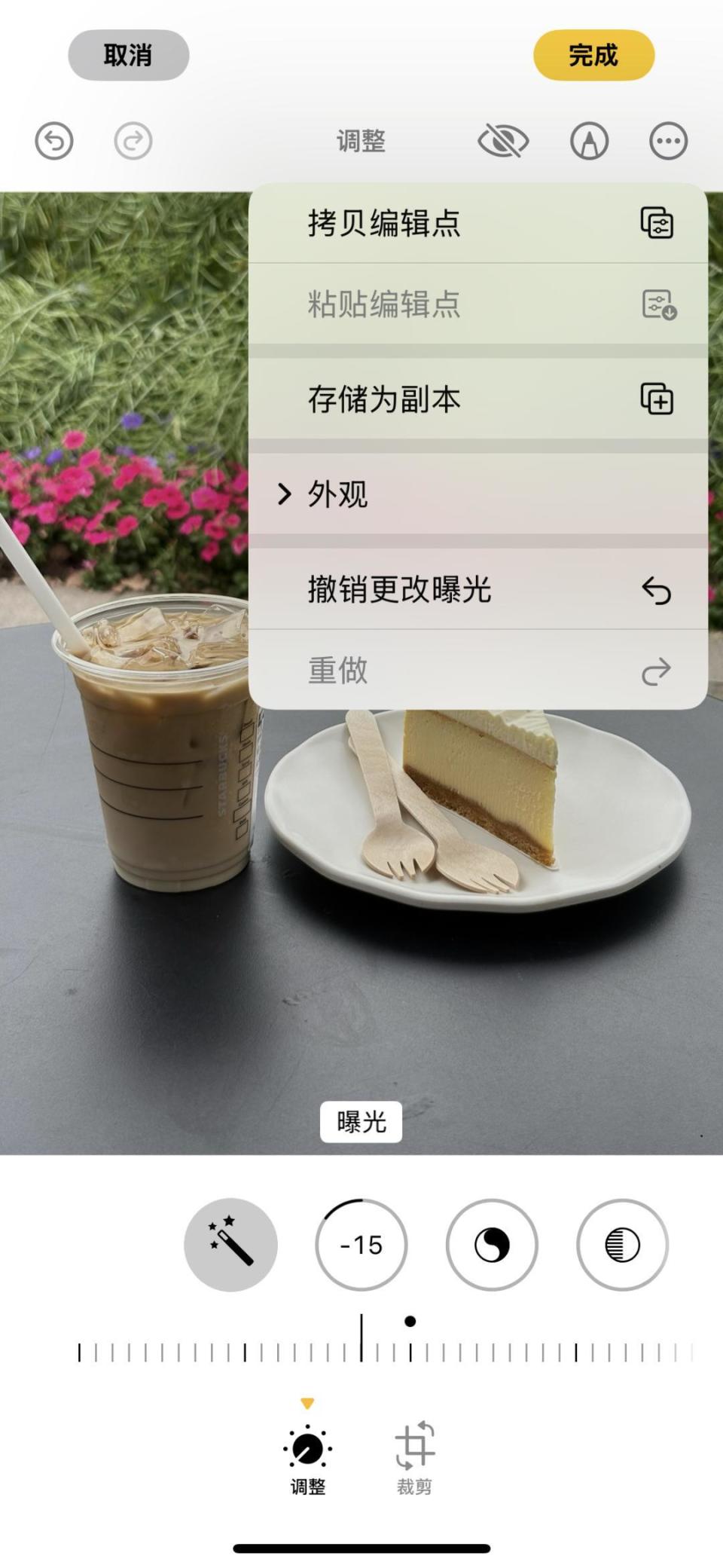723x1568 pixels.
Task: Open the more options ellipsis menu
Action: click(x=667, y=140)
